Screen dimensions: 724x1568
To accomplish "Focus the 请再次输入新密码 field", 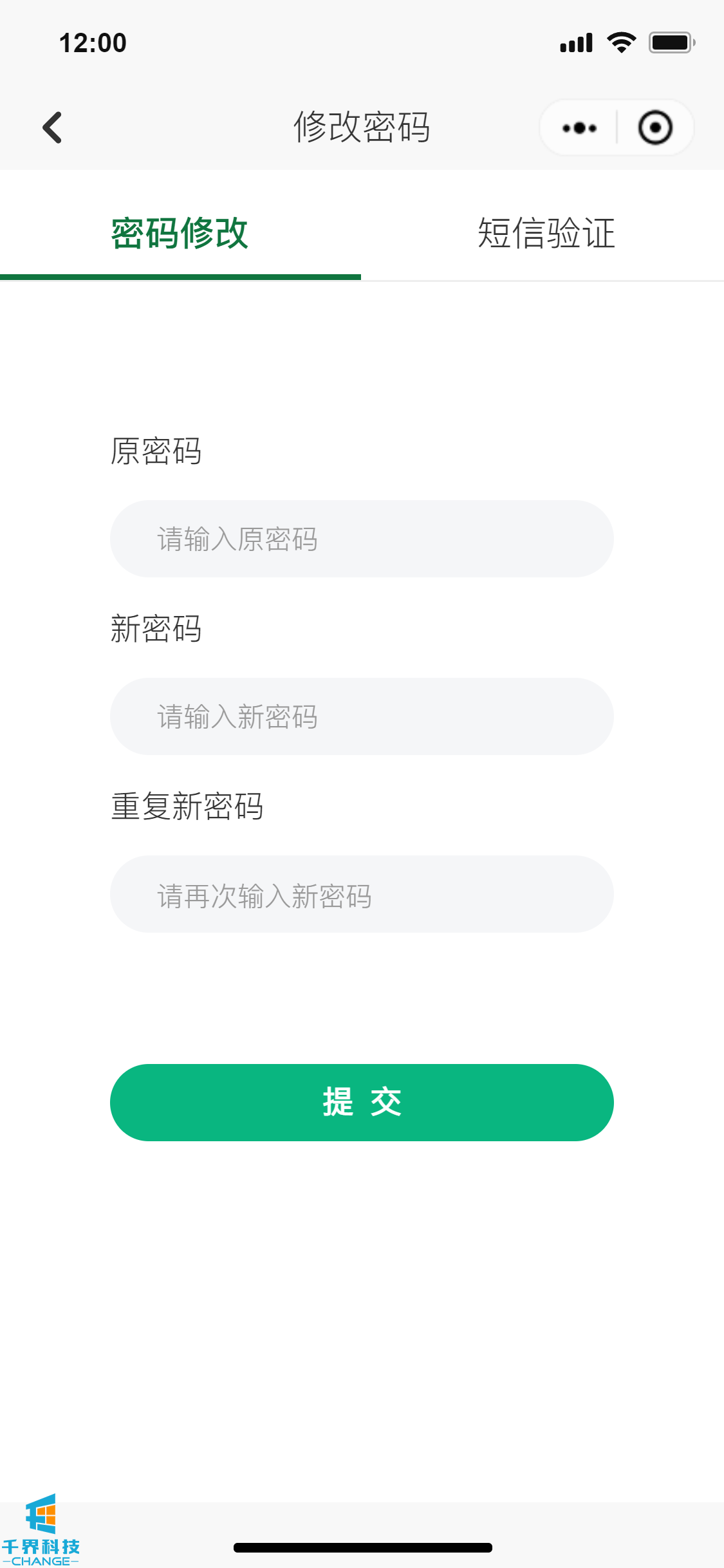I will [x=362, y=894].
